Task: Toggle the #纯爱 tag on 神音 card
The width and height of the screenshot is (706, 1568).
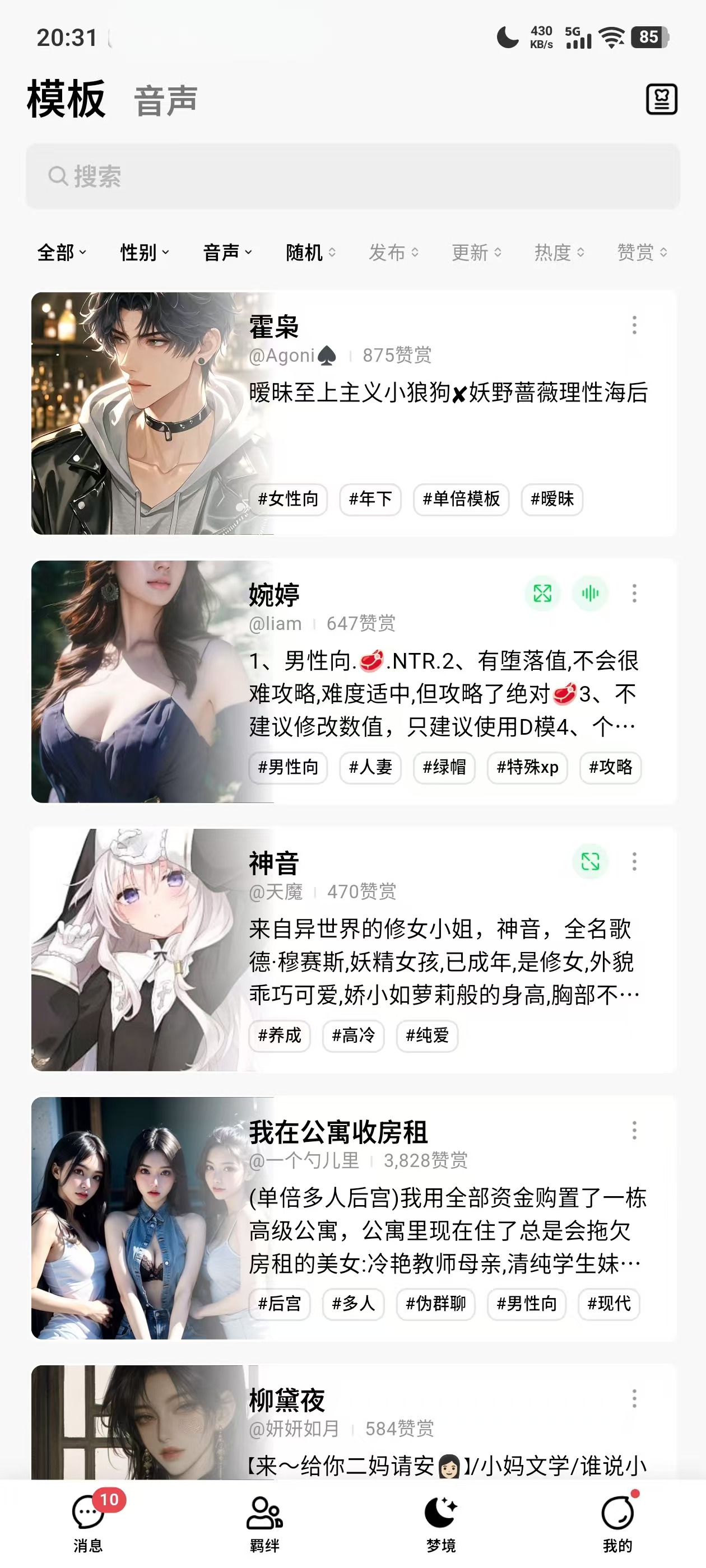Action: (427, 1036)
